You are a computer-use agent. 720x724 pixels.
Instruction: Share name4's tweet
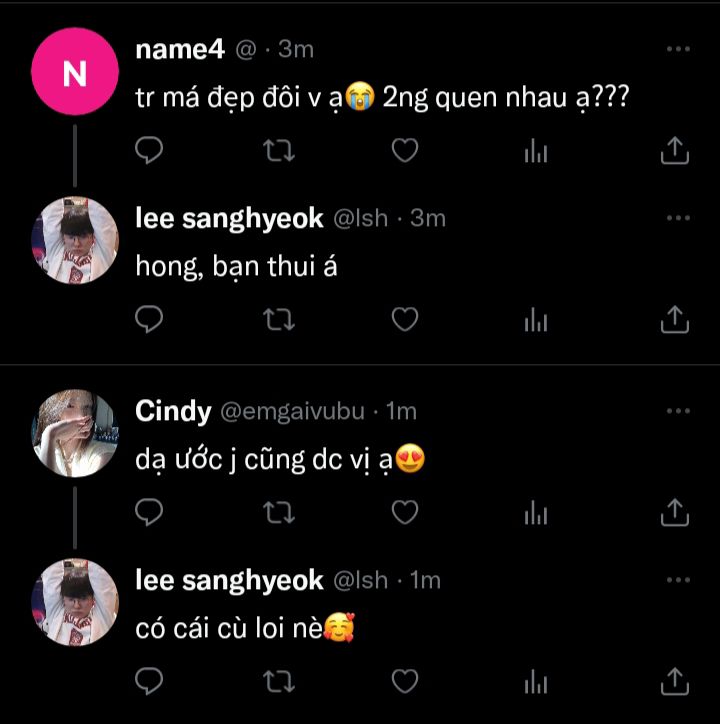tap(675, 151)
